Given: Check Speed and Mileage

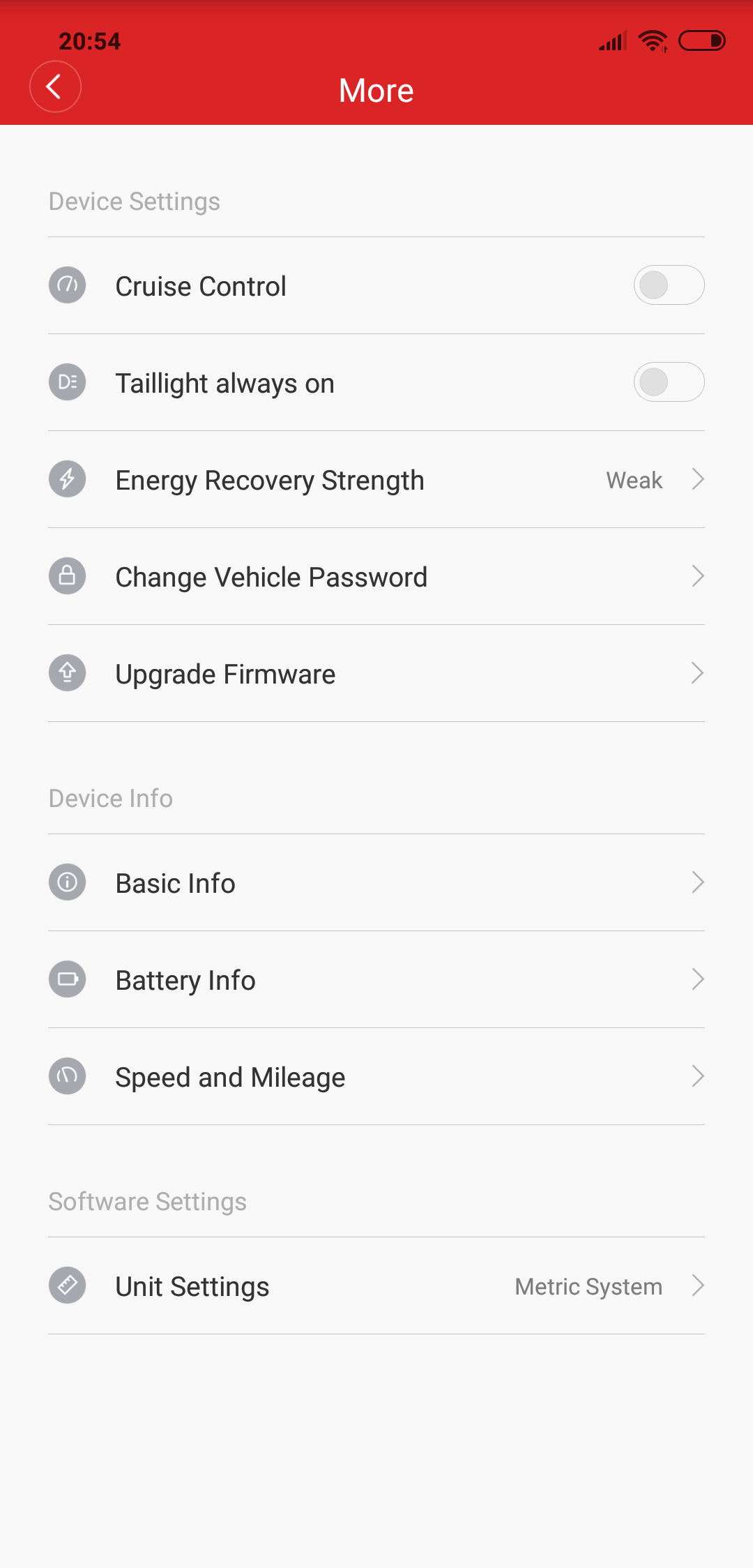Looking at the screenshot, I should tap(376, 1077).
